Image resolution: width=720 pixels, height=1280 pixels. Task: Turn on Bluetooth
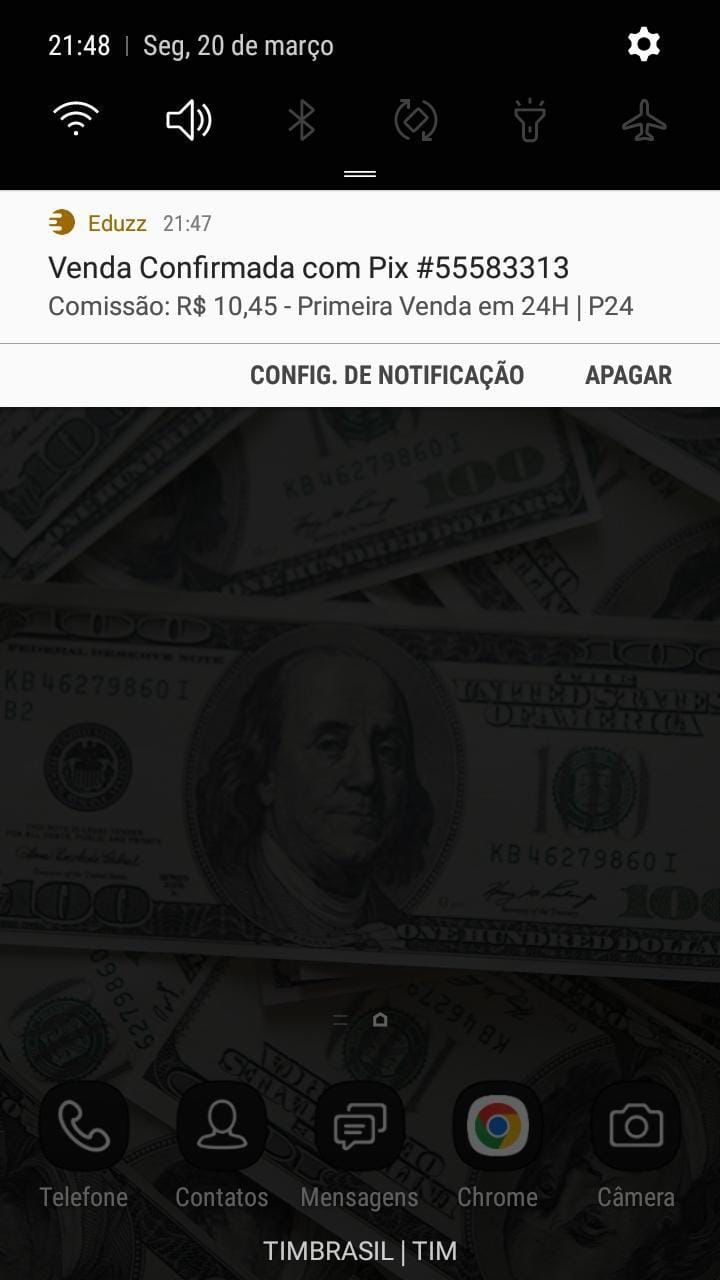point(301,121)
